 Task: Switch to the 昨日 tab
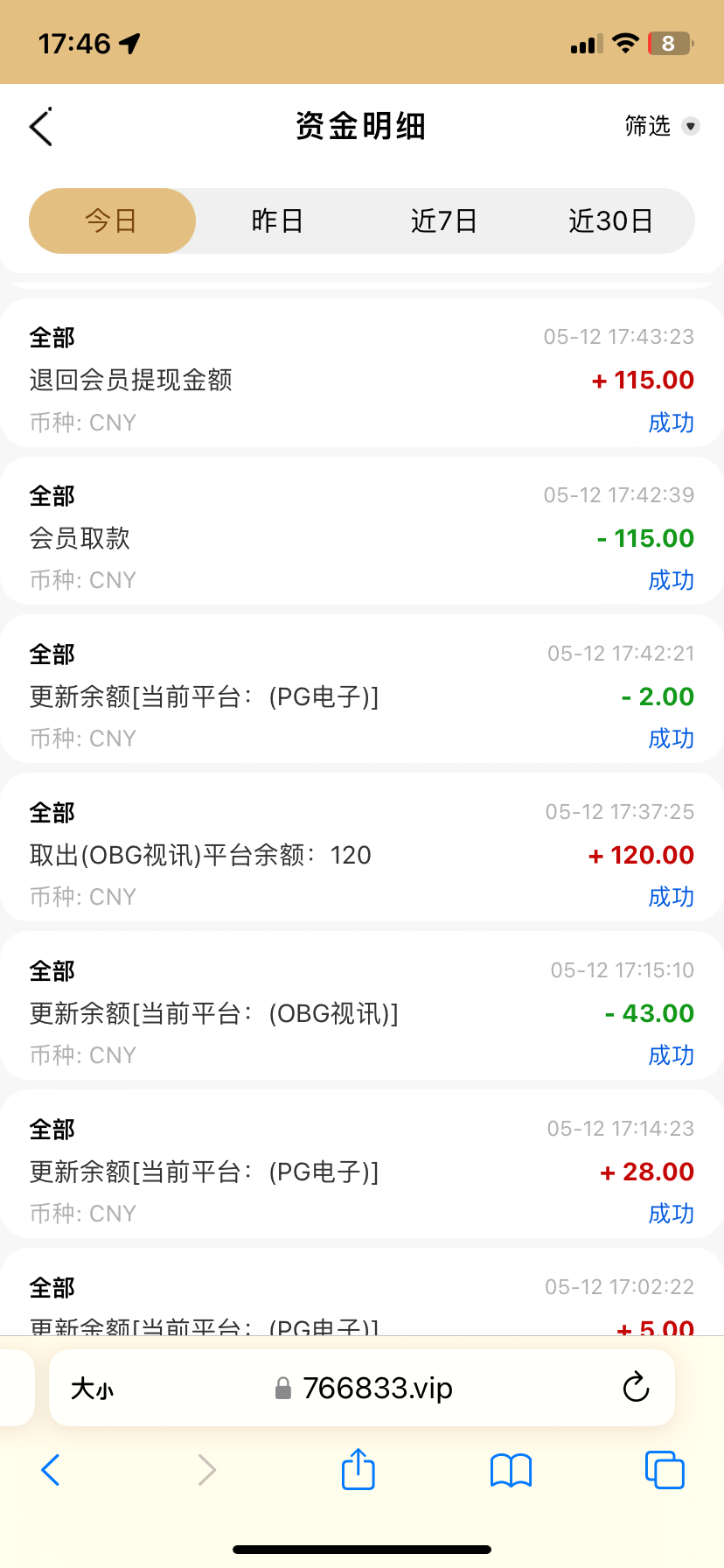(x=277, y=220)
